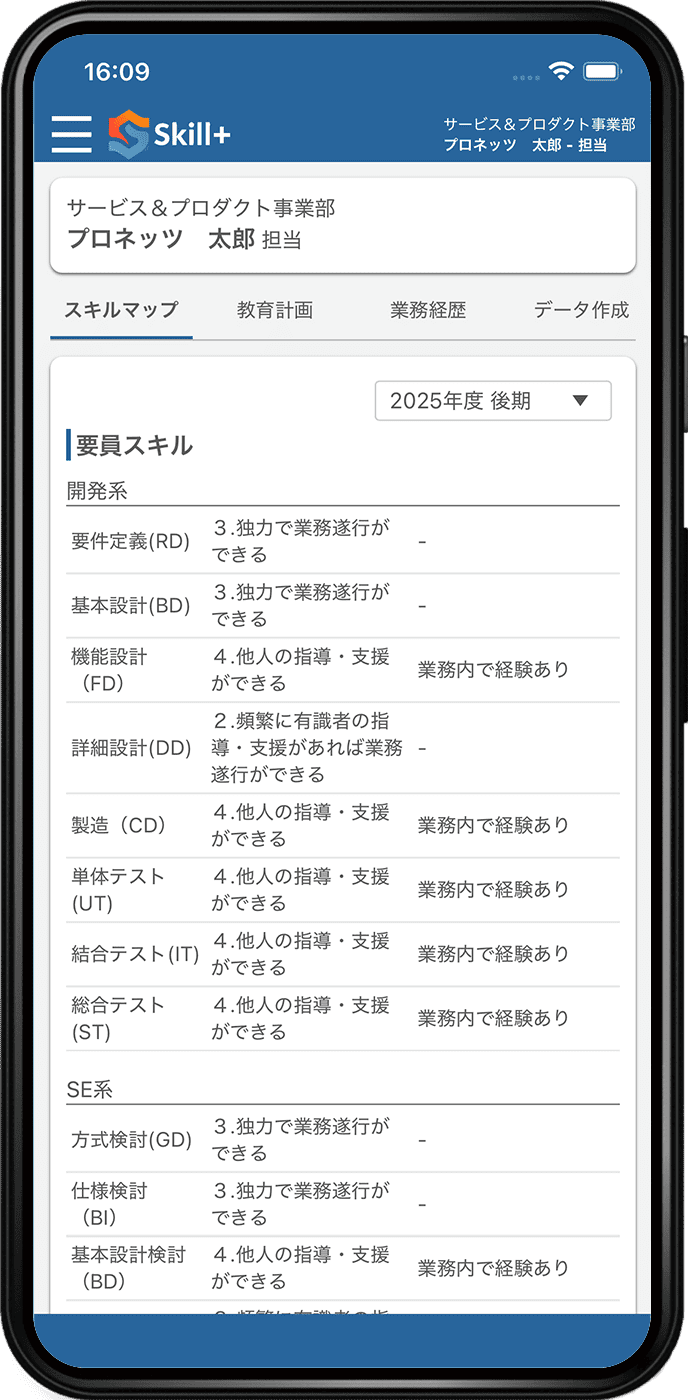Viewport: 688px width, 1400px height.
Task: Switch to the 教育計画 tab
Action: pos(275,310)
